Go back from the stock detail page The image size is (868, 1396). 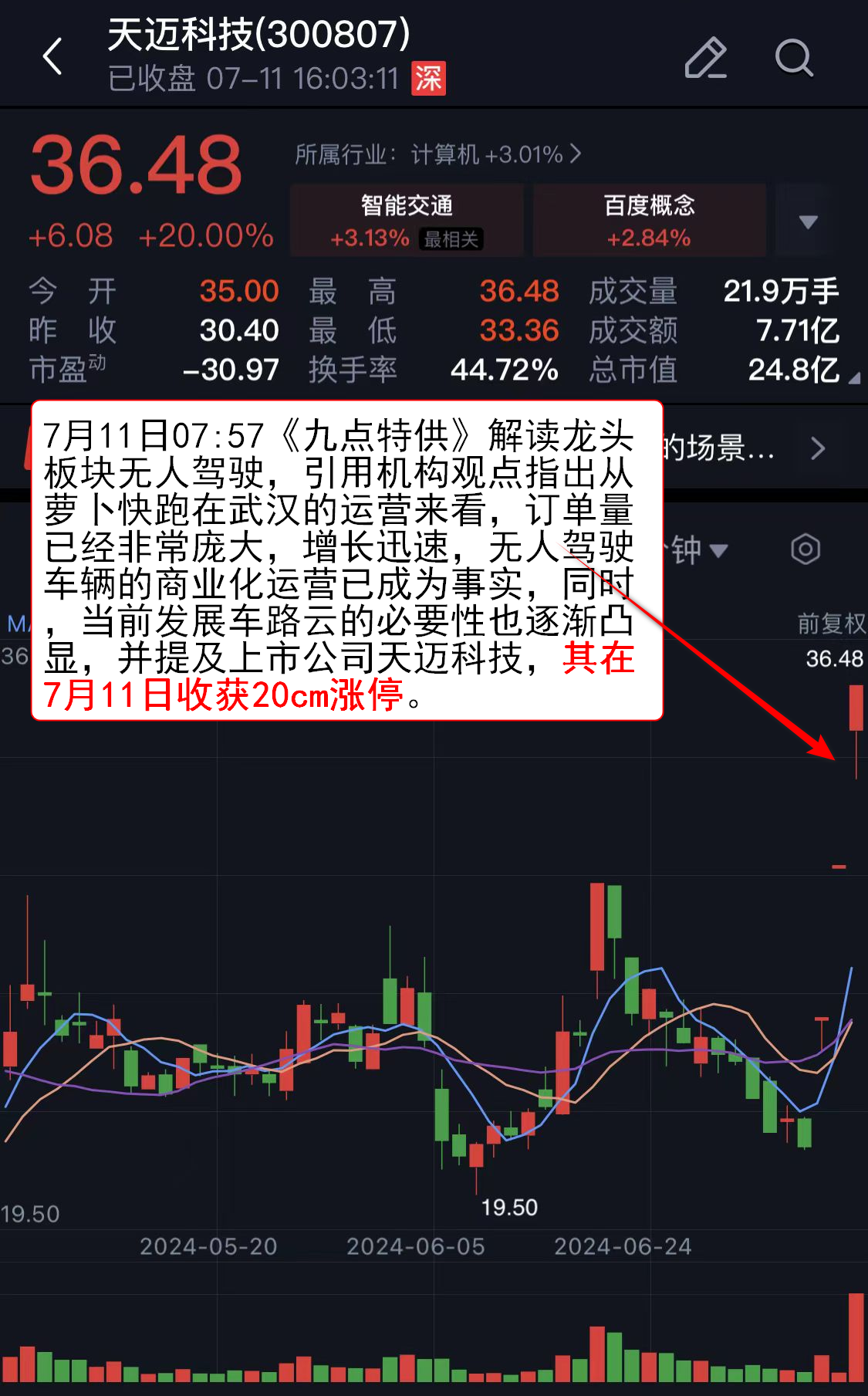52,57
